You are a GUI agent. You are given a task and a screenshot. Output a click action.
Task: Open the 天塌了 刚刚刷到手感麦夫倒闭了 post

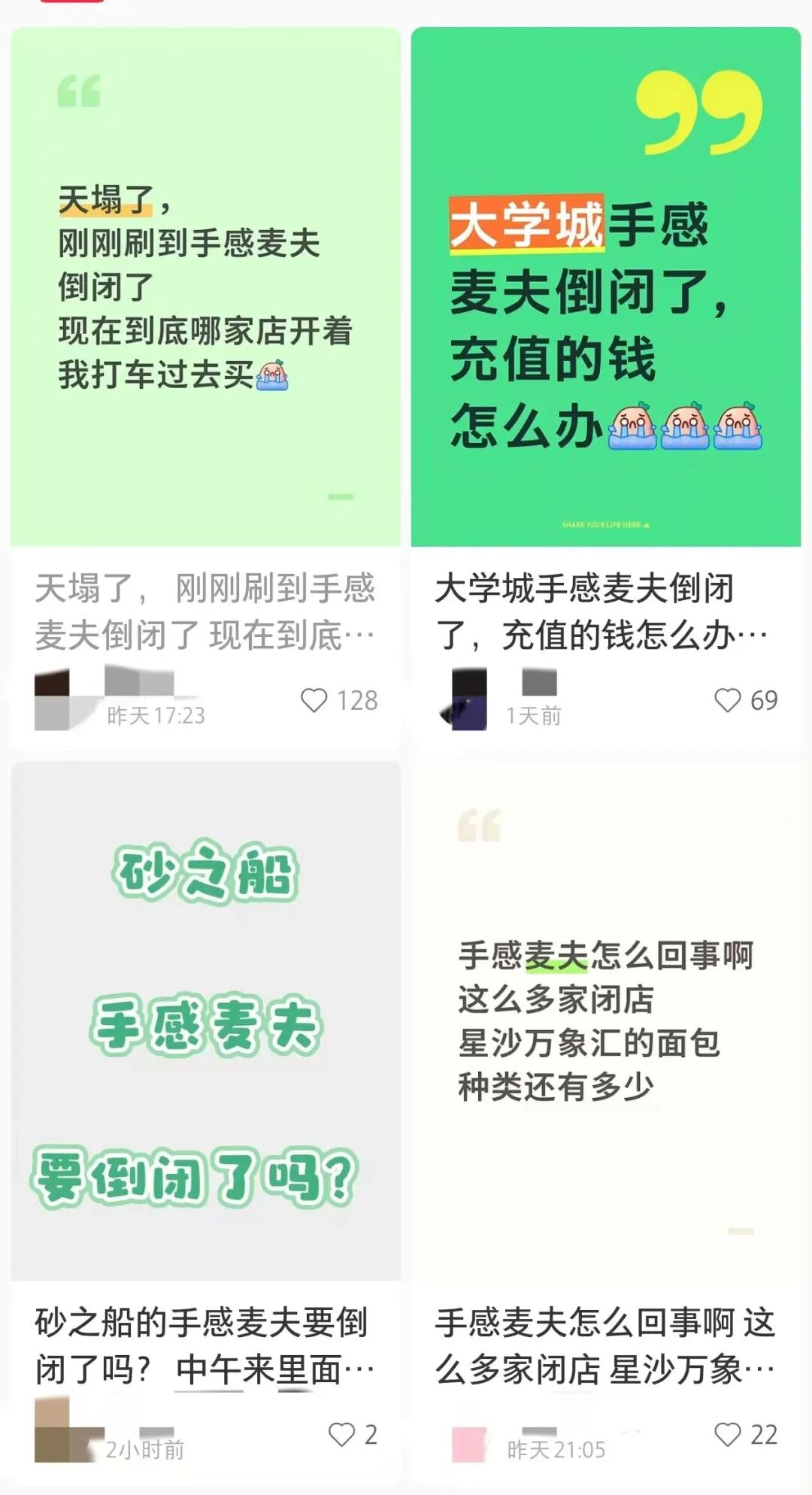coord(205,287)
